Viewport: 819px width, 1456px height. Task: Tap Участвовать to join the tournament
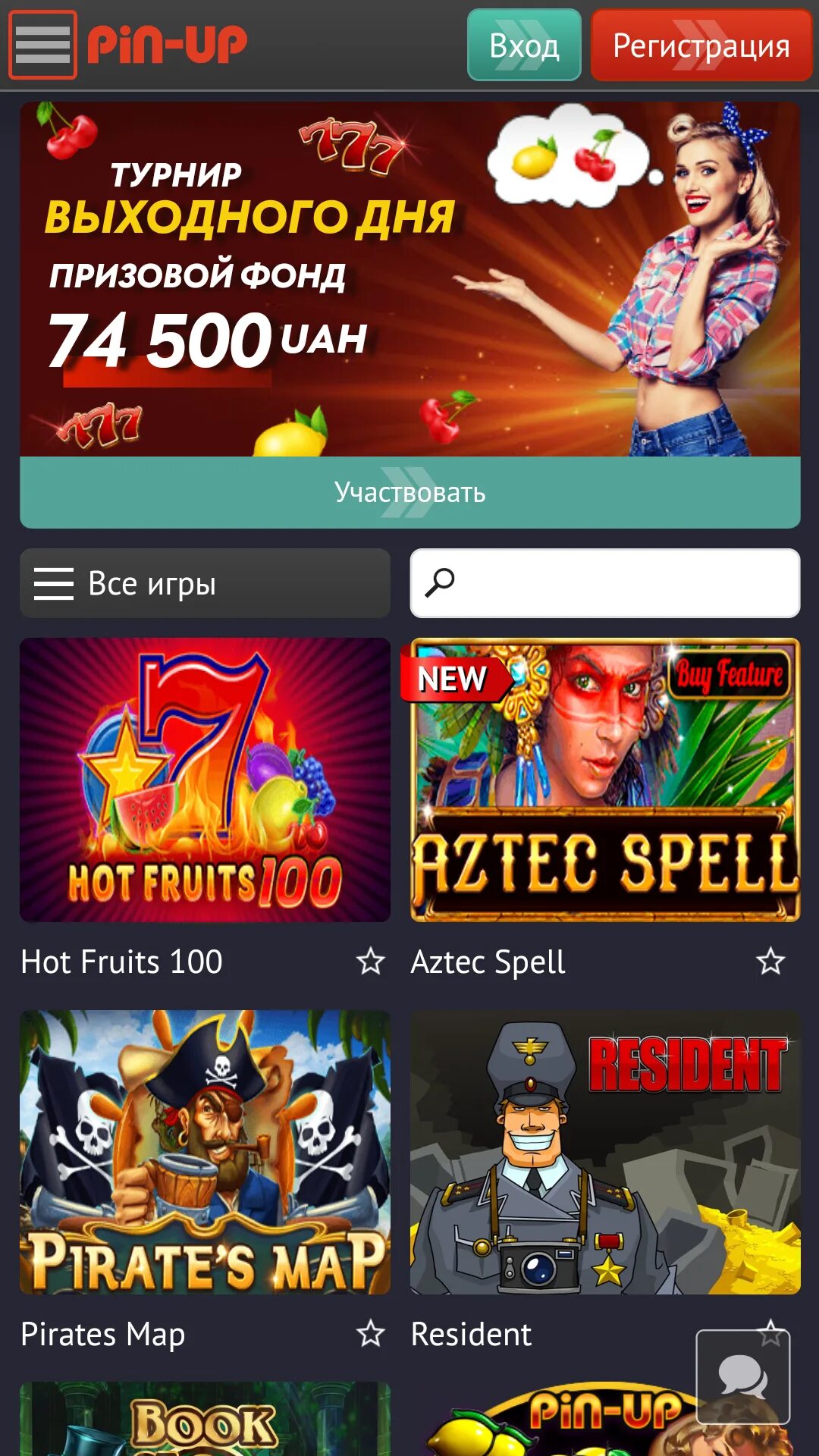pos(409,492)
